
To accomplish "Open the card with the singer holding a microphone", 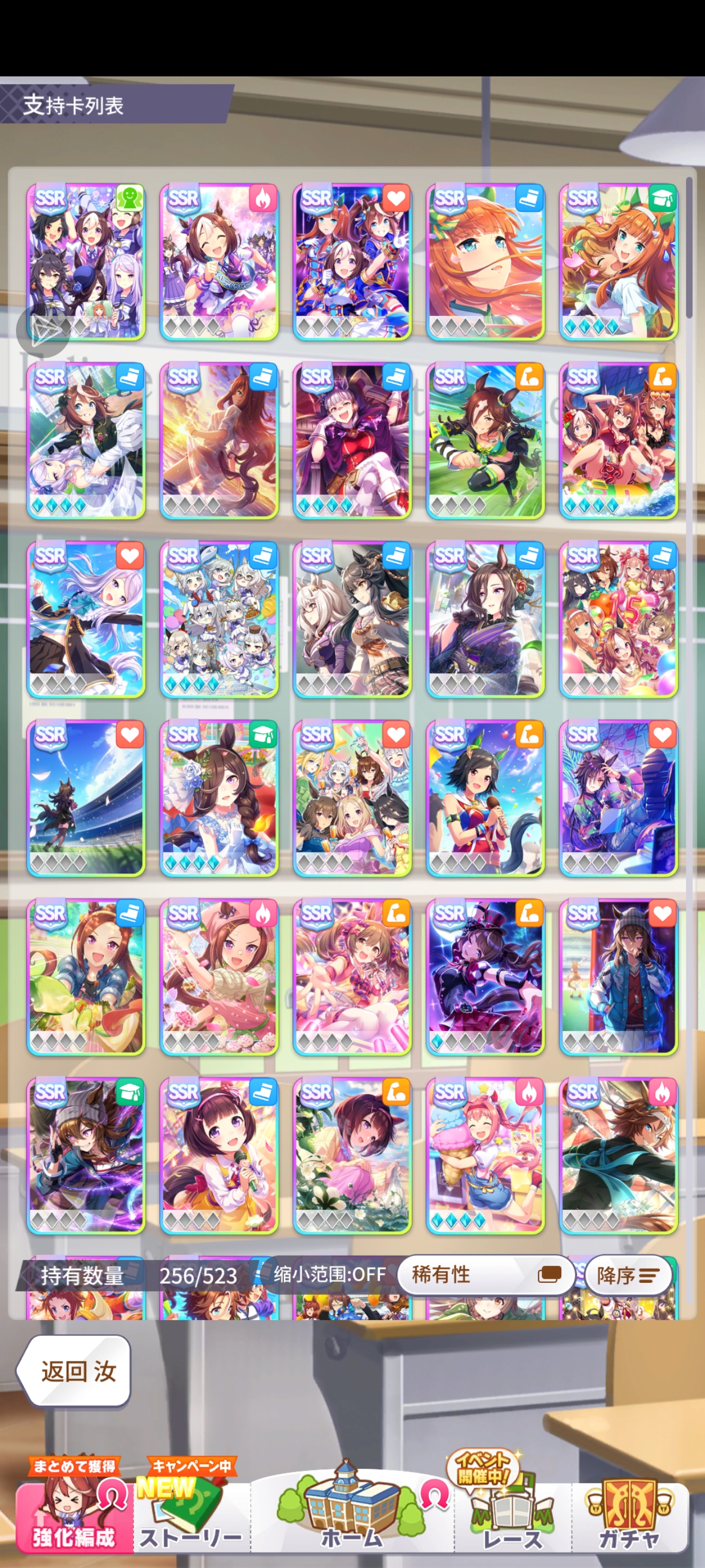I will [x=485, y=798].
